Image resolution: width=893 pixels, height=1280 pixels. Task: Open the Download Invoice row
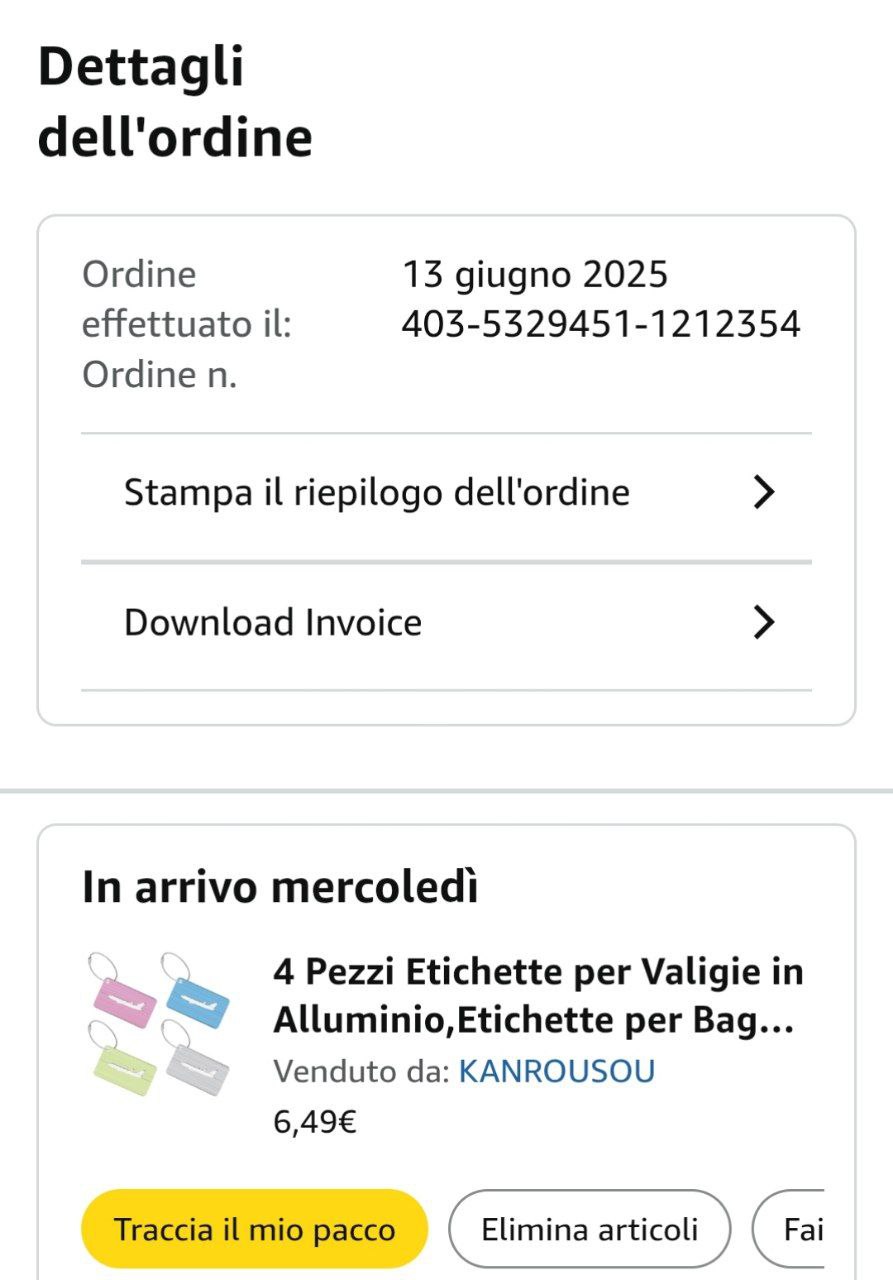click(x=446, y=623)
